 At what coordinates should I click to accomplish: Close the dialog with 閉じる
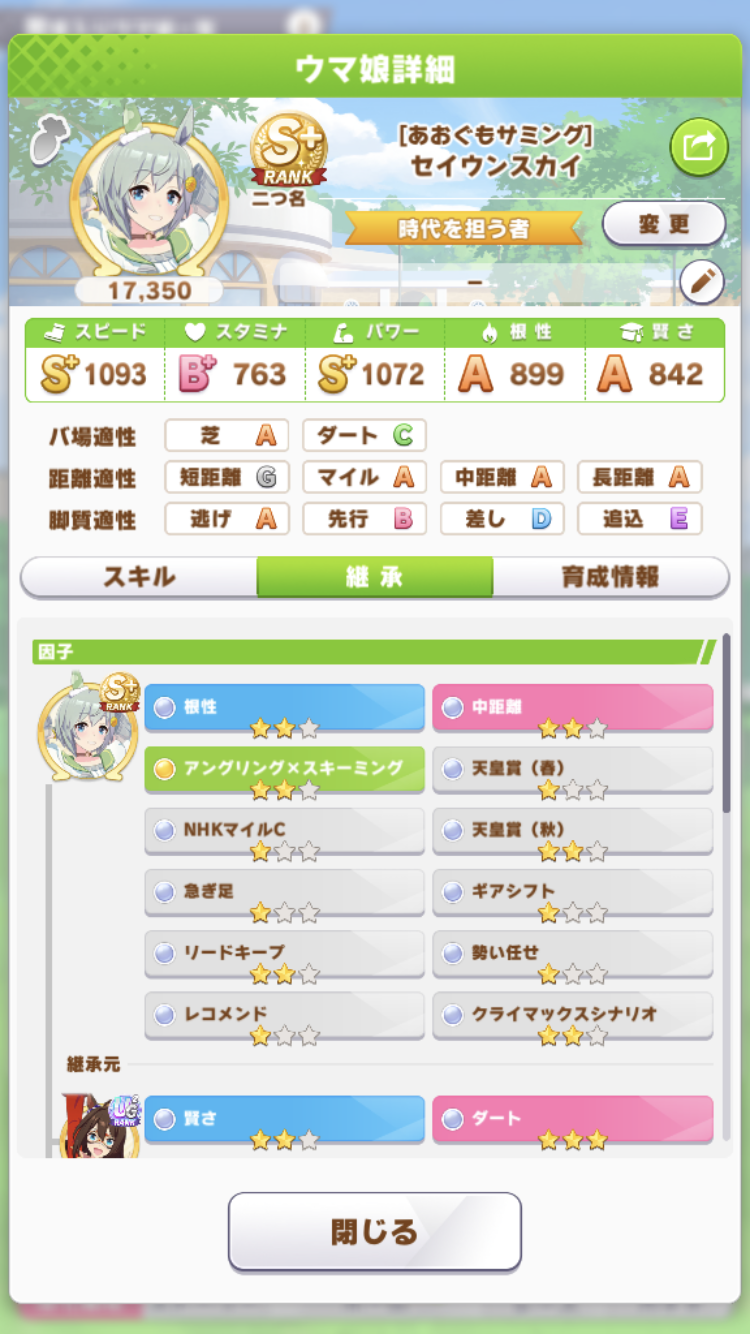tap(374, 1231)
